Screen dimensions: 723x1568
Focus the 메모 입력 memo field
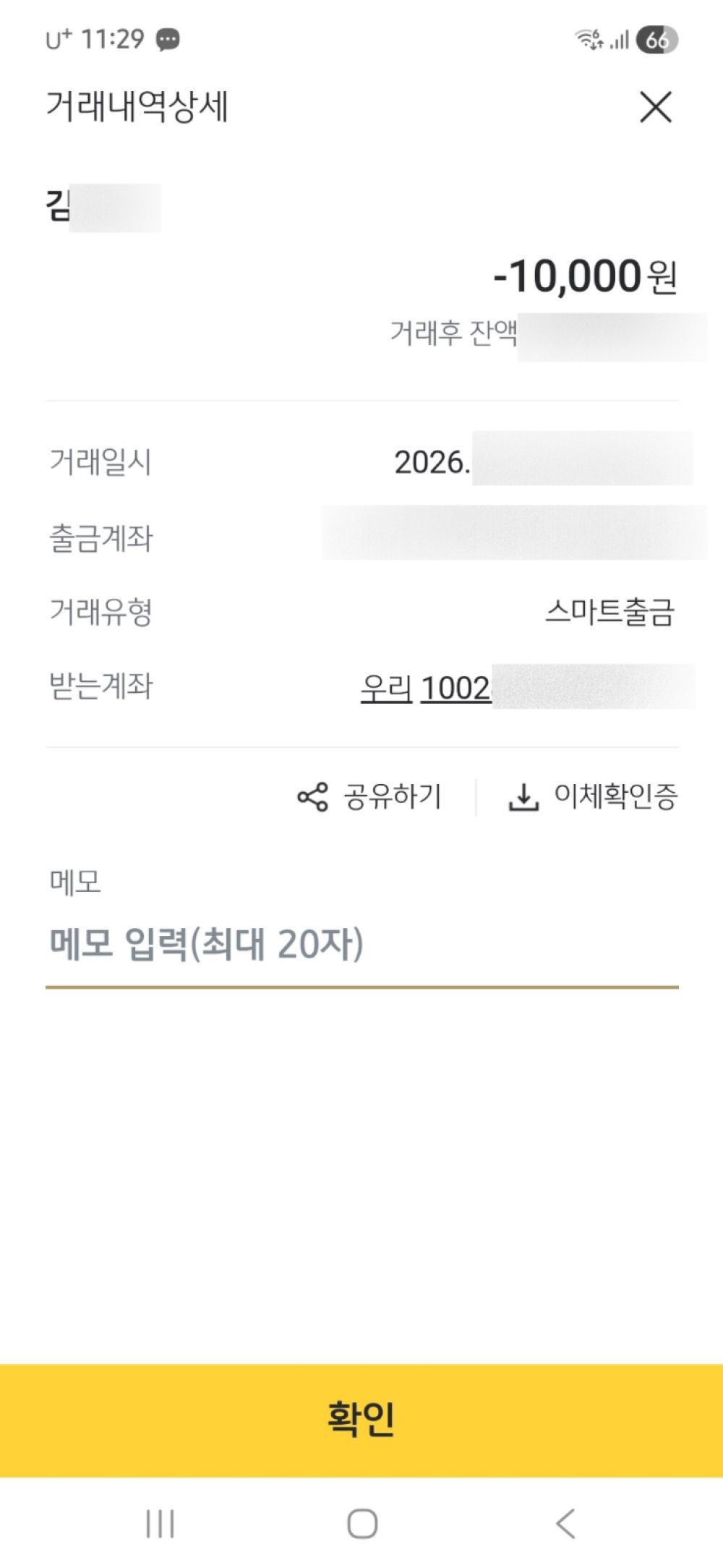[x=361, y=945]
